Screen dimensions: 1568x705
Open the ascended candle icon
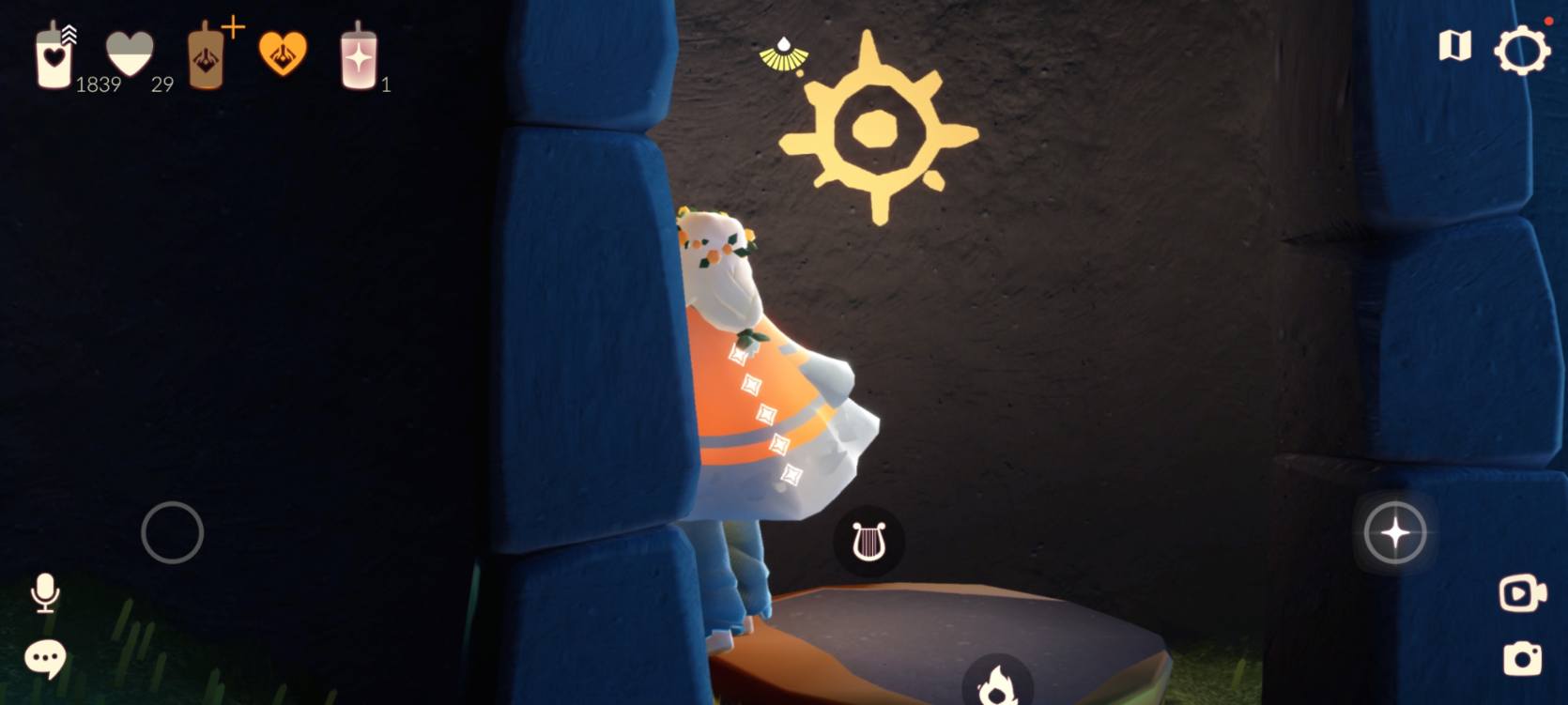(359, 58)
